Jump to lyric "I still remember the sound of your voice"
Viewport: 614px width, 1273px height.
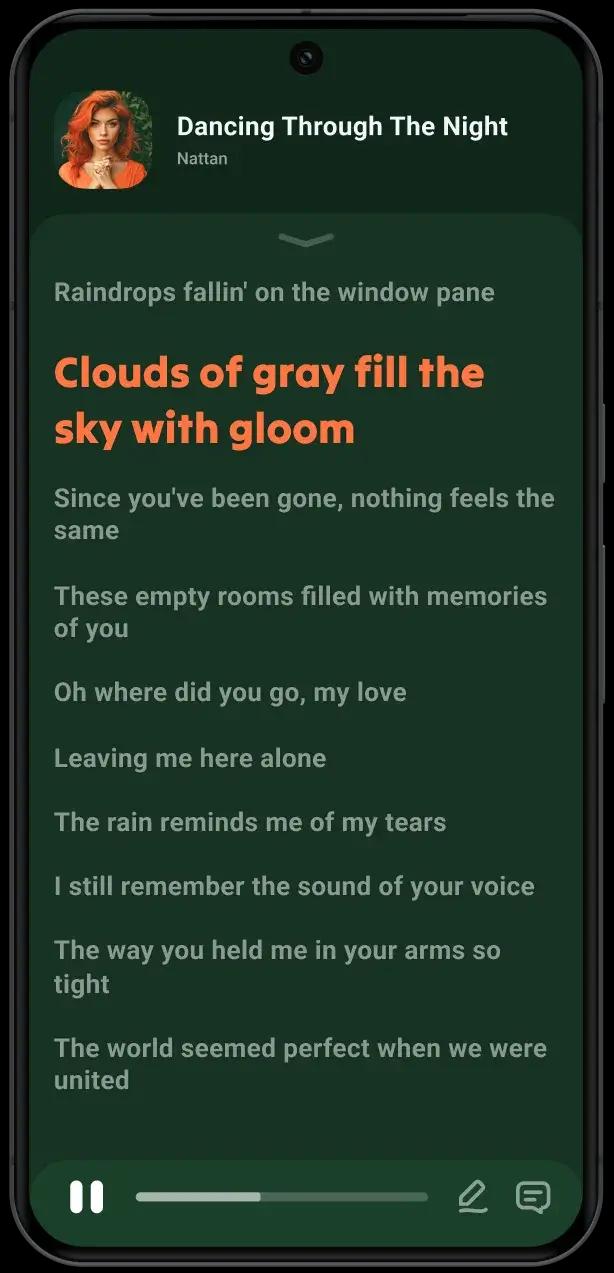(x=294, y=886)
